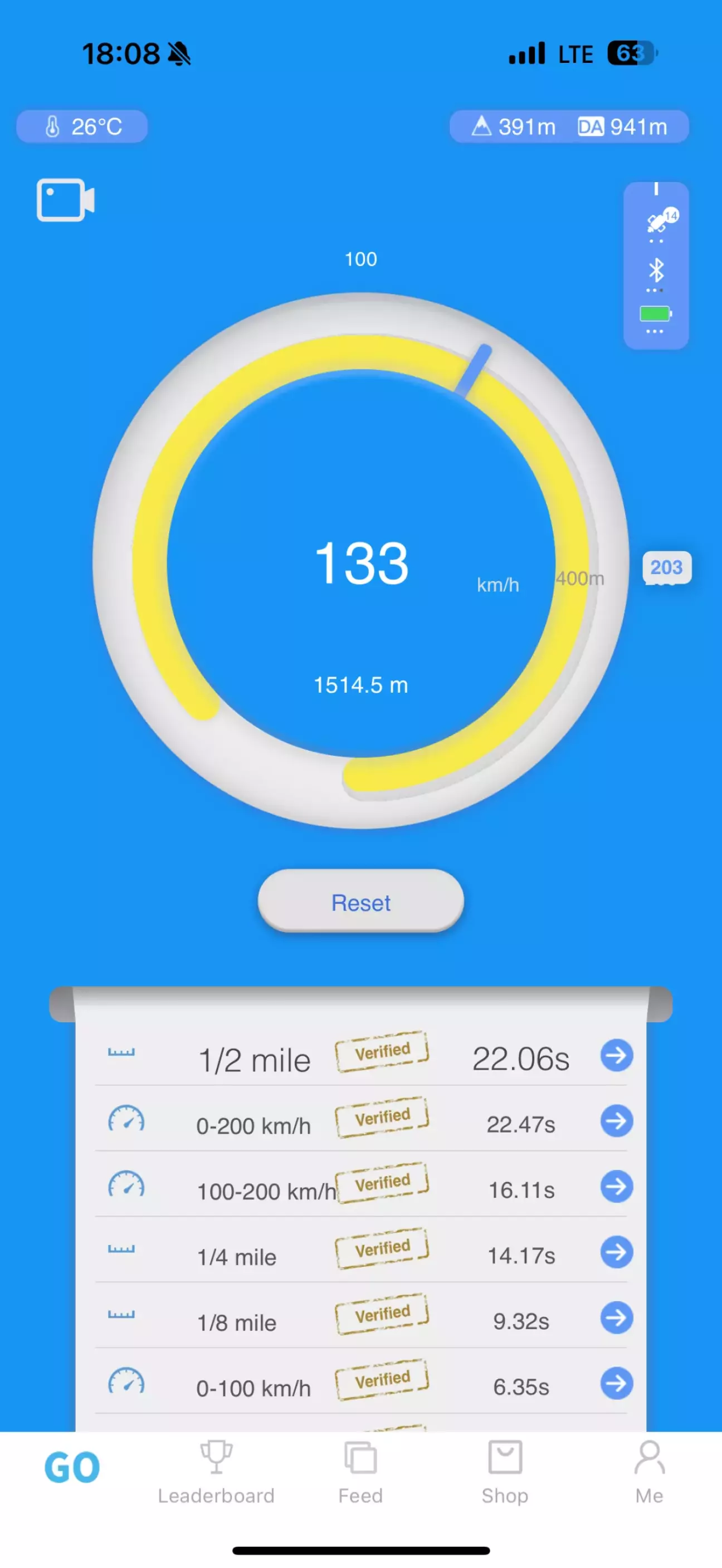Switch to the Feed tab

click(360, 1472)
